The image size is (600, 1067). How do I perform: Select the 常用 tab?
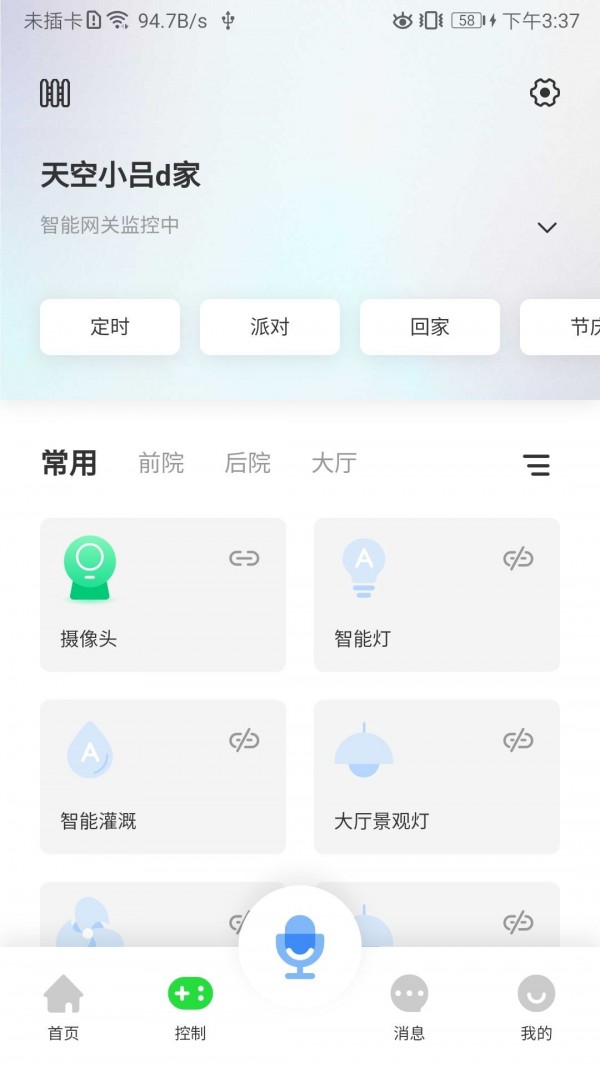[69, 463]
